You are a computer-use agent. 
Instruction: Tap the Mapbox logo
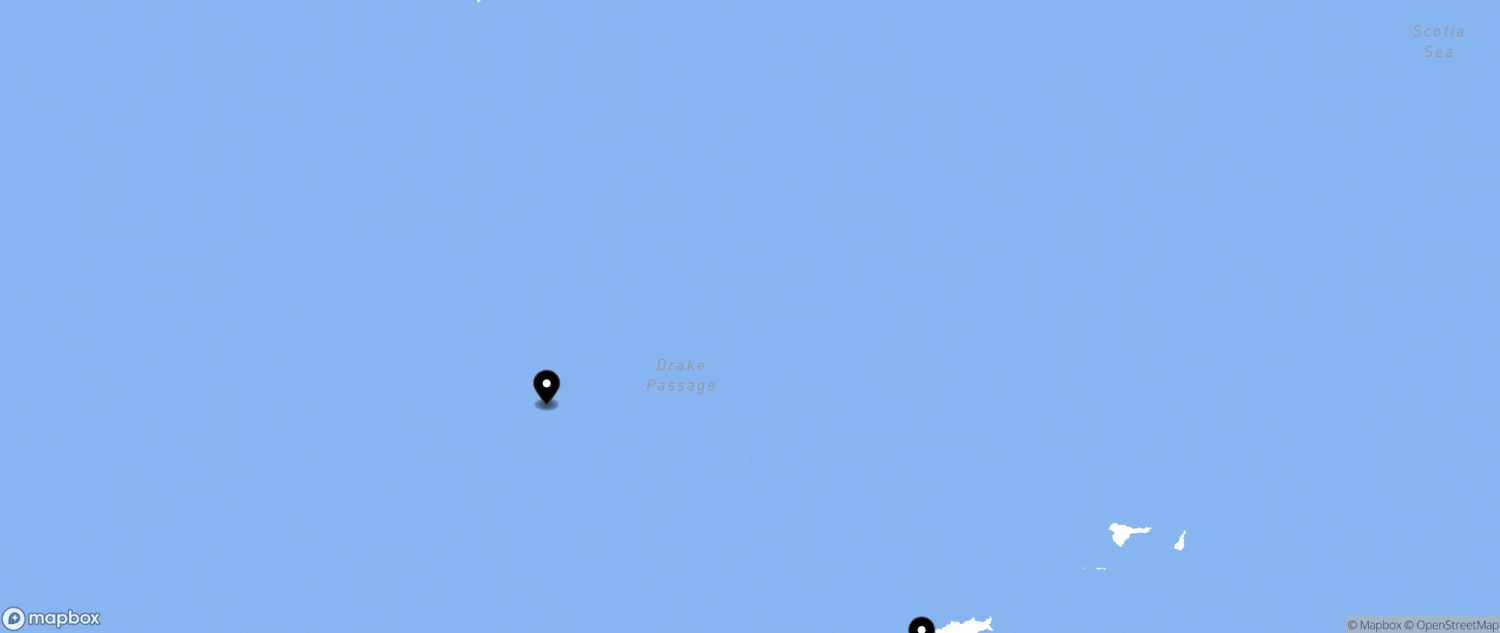[x=52, y=618]
